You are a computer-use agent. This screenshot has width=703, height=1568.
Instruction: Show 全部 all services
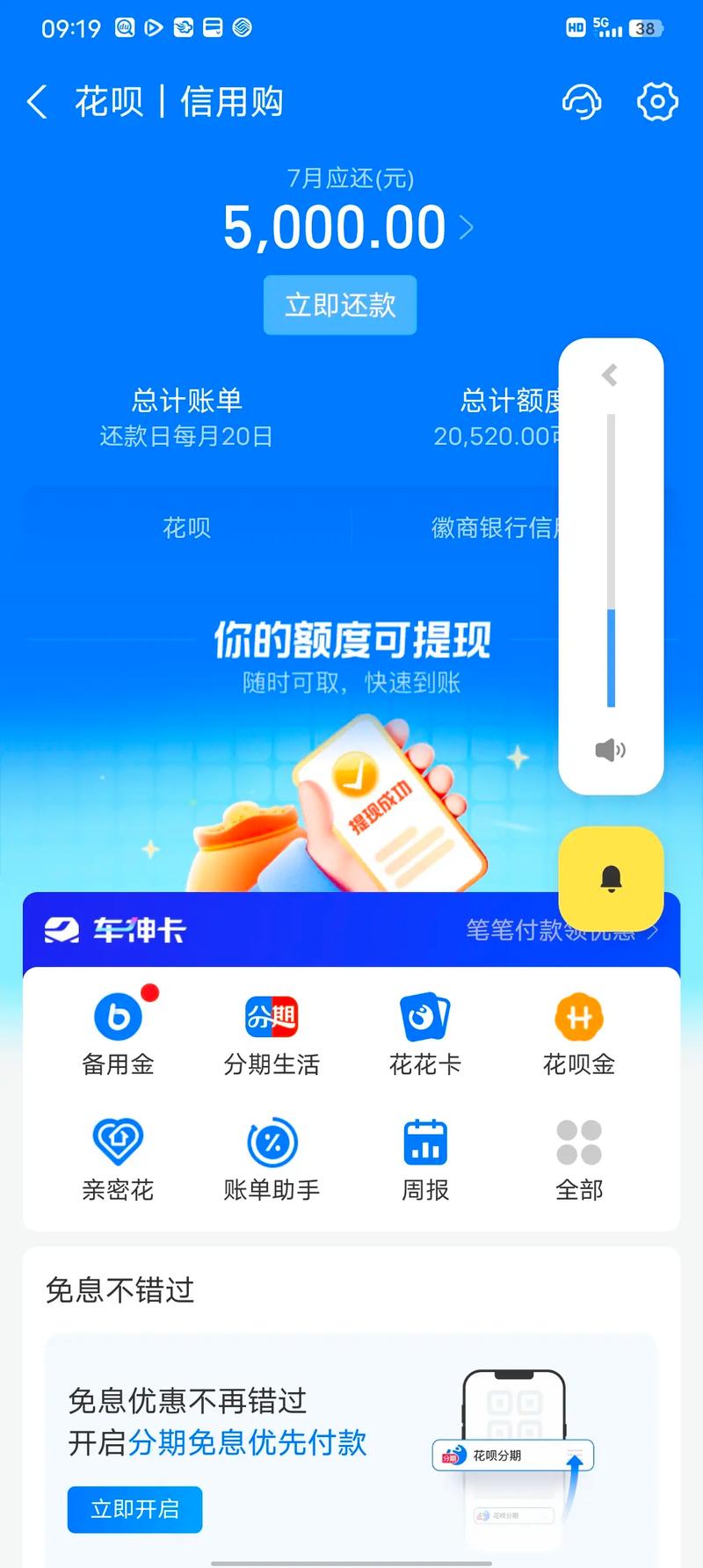tap(578, 1158)
